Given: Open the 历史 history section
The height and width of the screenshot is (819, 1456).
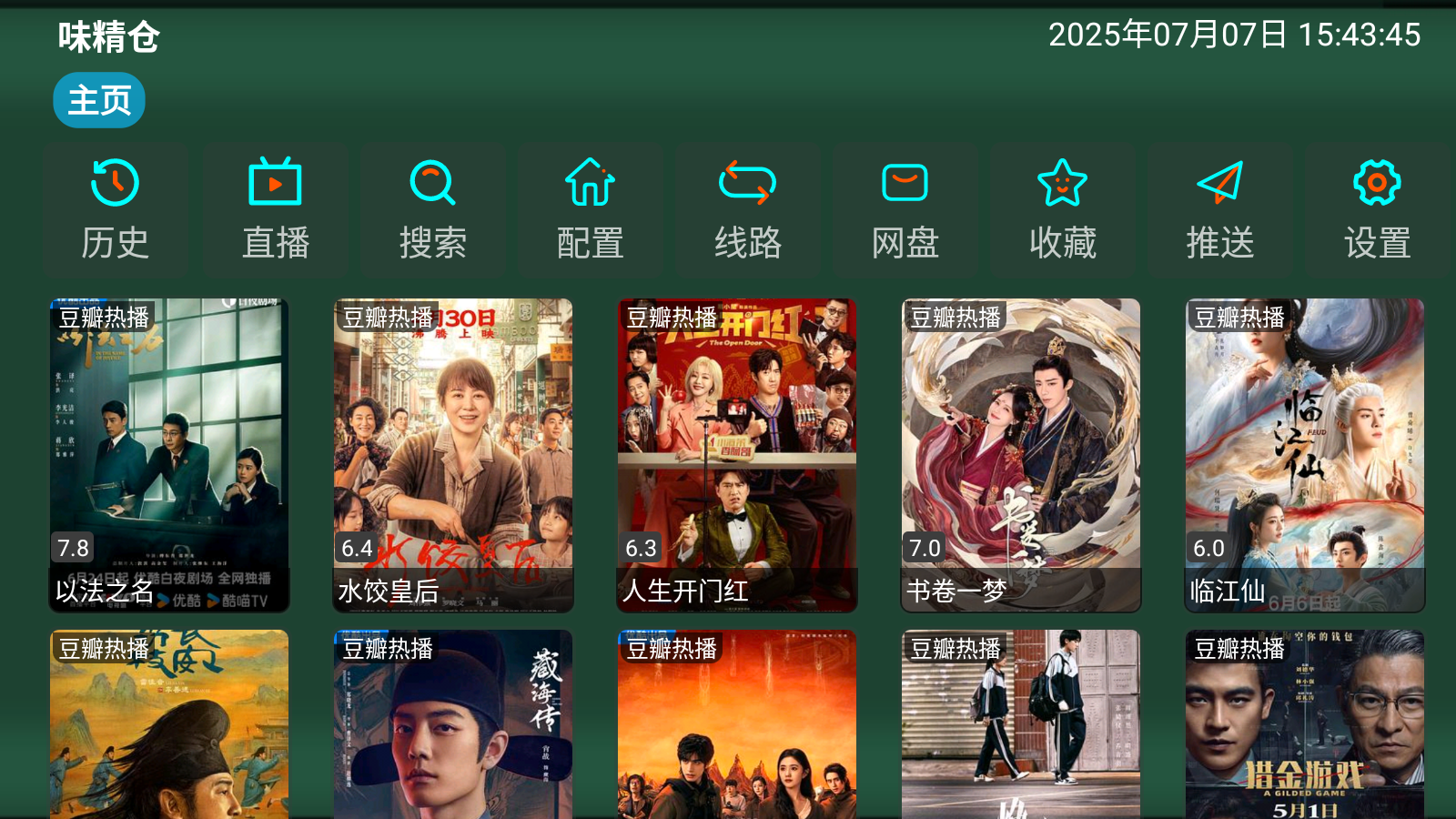Looking at the screenshot, I should point(116,210).
